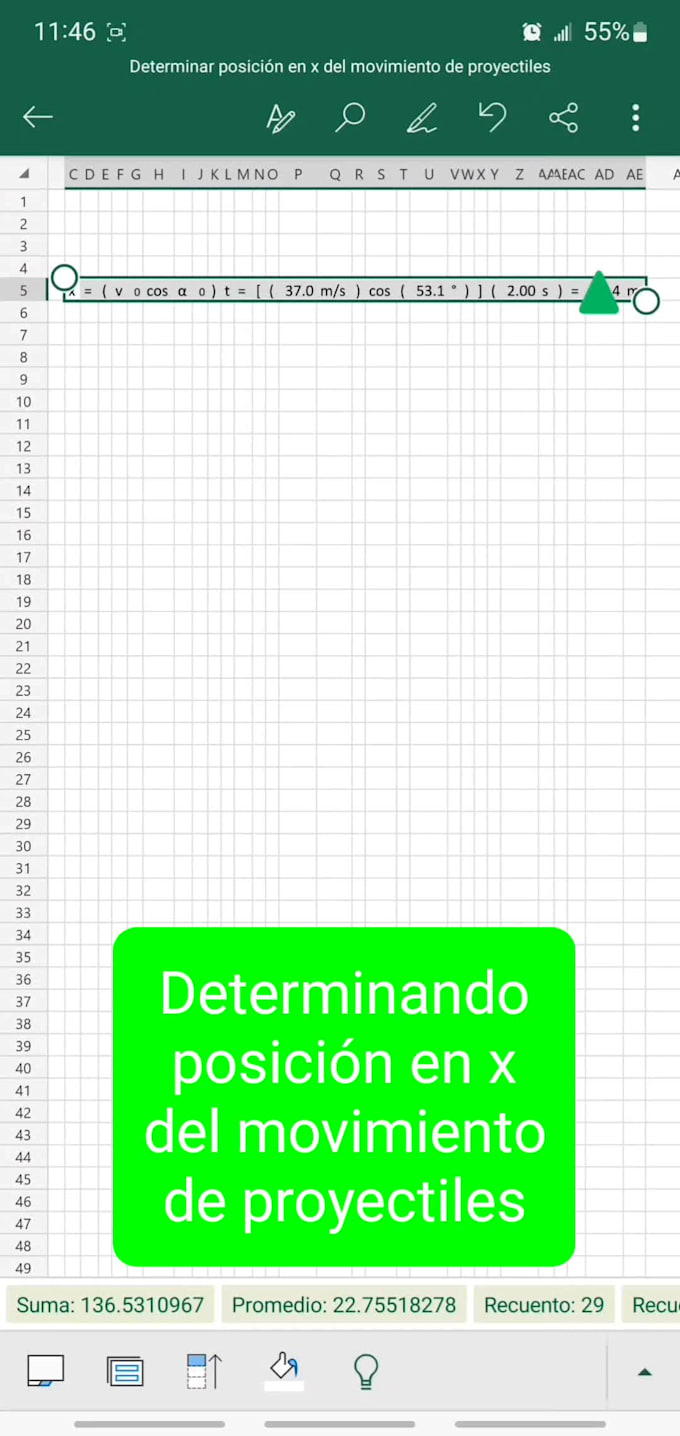Tap the Promedio: 22.75518278 chip
680x1436 pixels.
coord(344,1305)
